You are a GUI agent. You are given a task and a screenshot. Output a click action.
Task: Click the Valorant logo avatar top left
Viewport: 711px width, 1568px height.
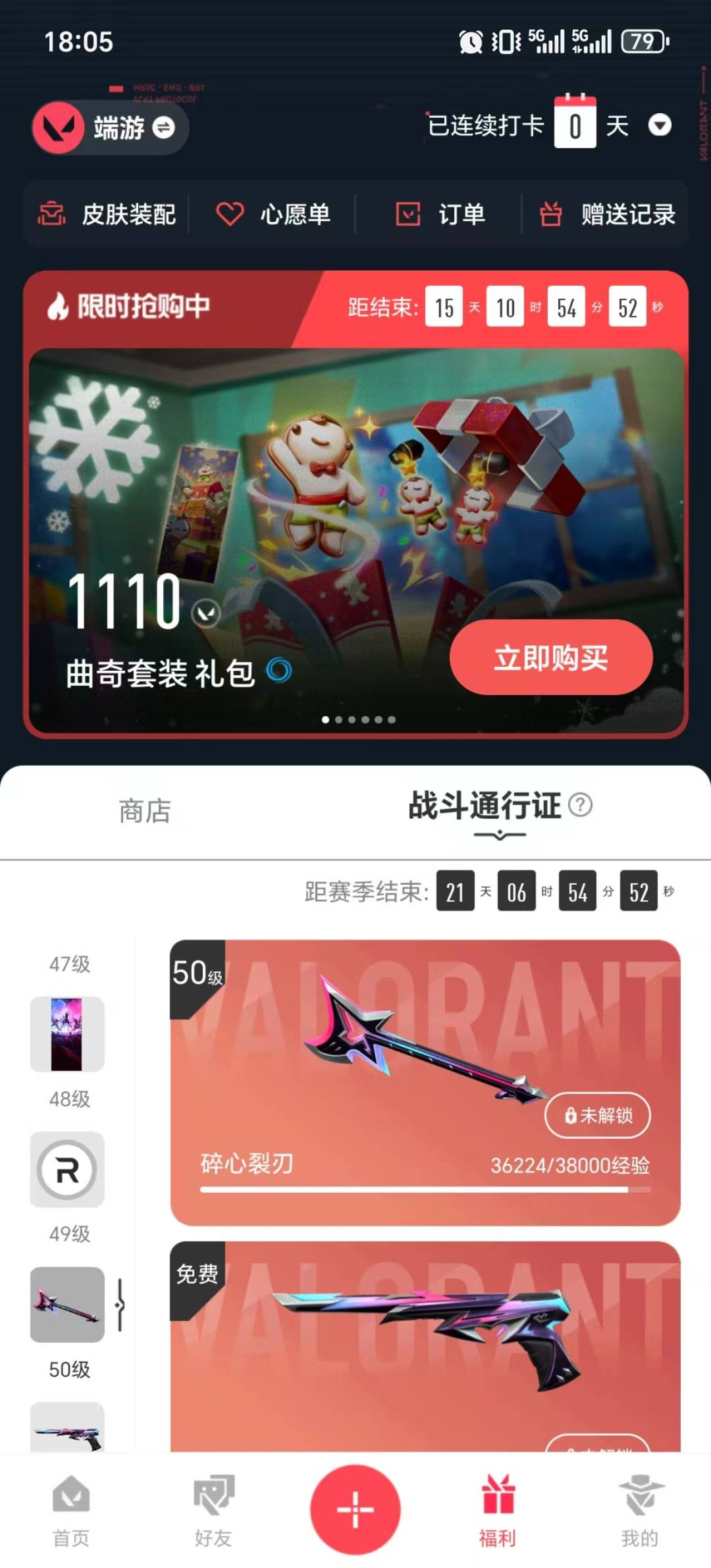click(x=58, y=128)
